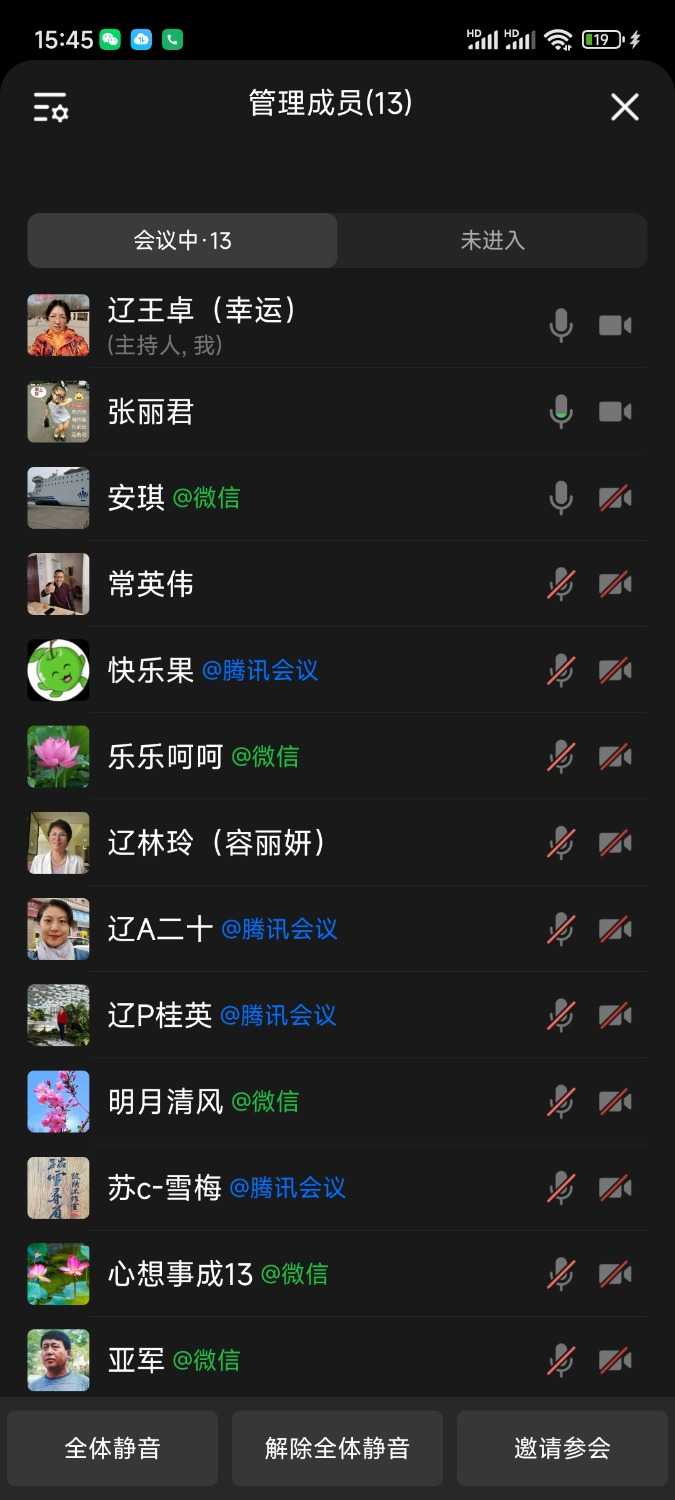
Task: Unmute the microphone of 快乐果
Action: tap(561, 670)
